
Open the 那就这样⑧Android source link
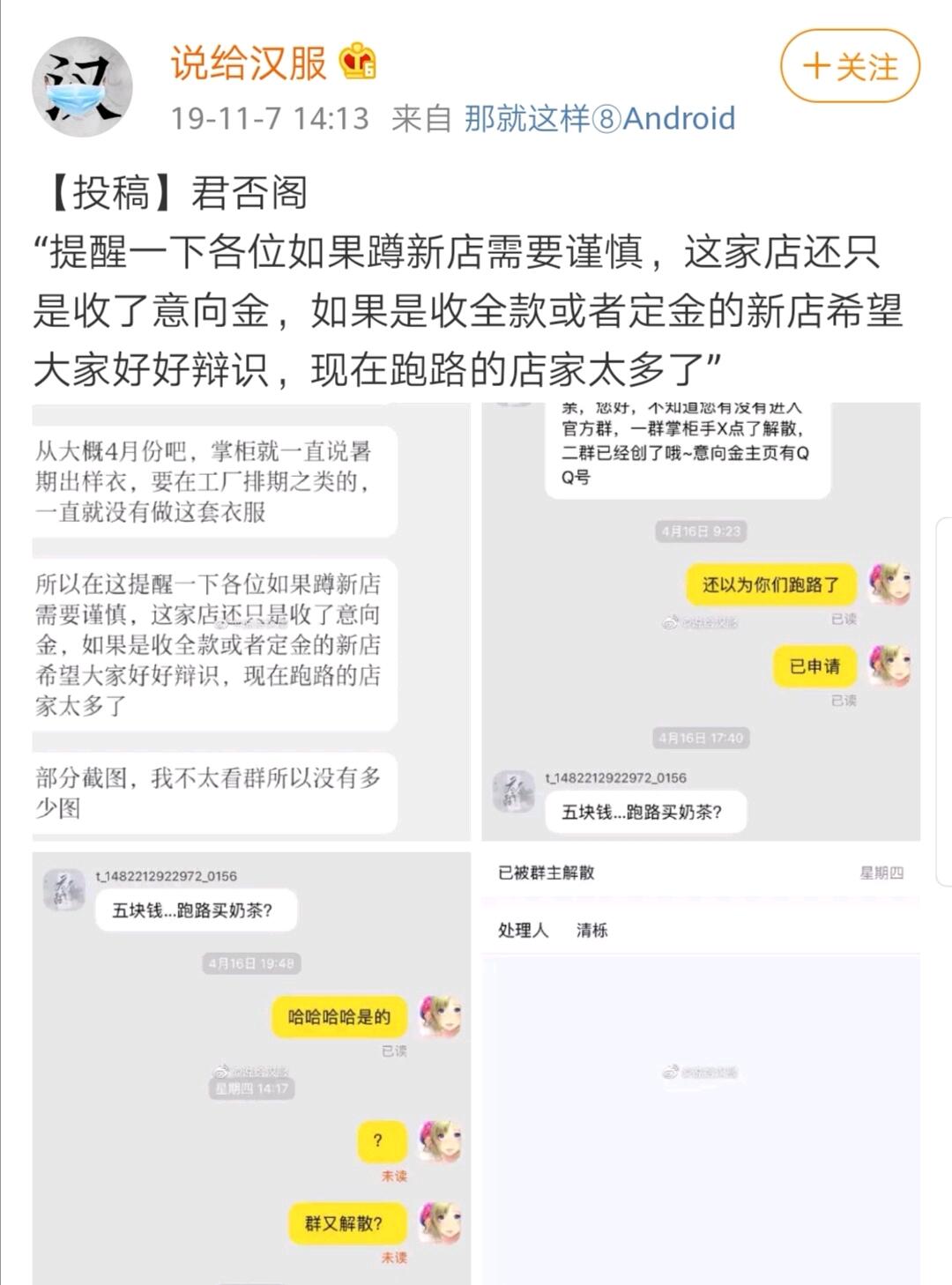(x=599, y=118)
